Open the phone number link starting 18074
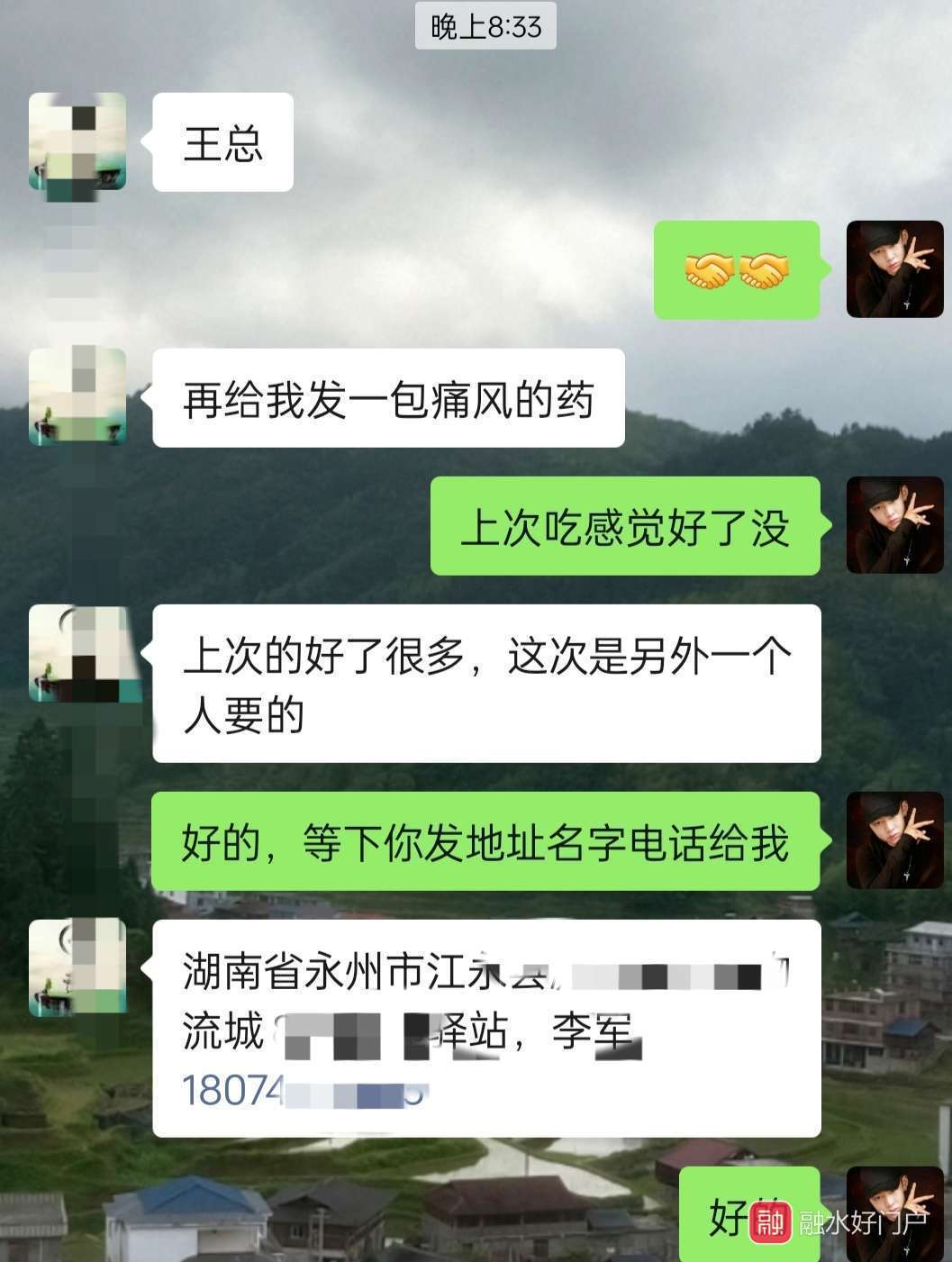Image resolution: width=952 pixels, height=1262 pixels. 303,1091
